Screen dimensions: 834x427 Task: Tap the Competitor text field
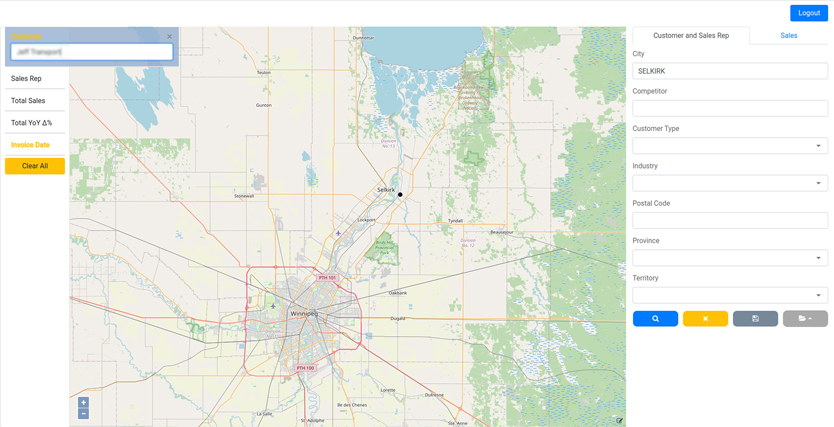tap(729, 108)
